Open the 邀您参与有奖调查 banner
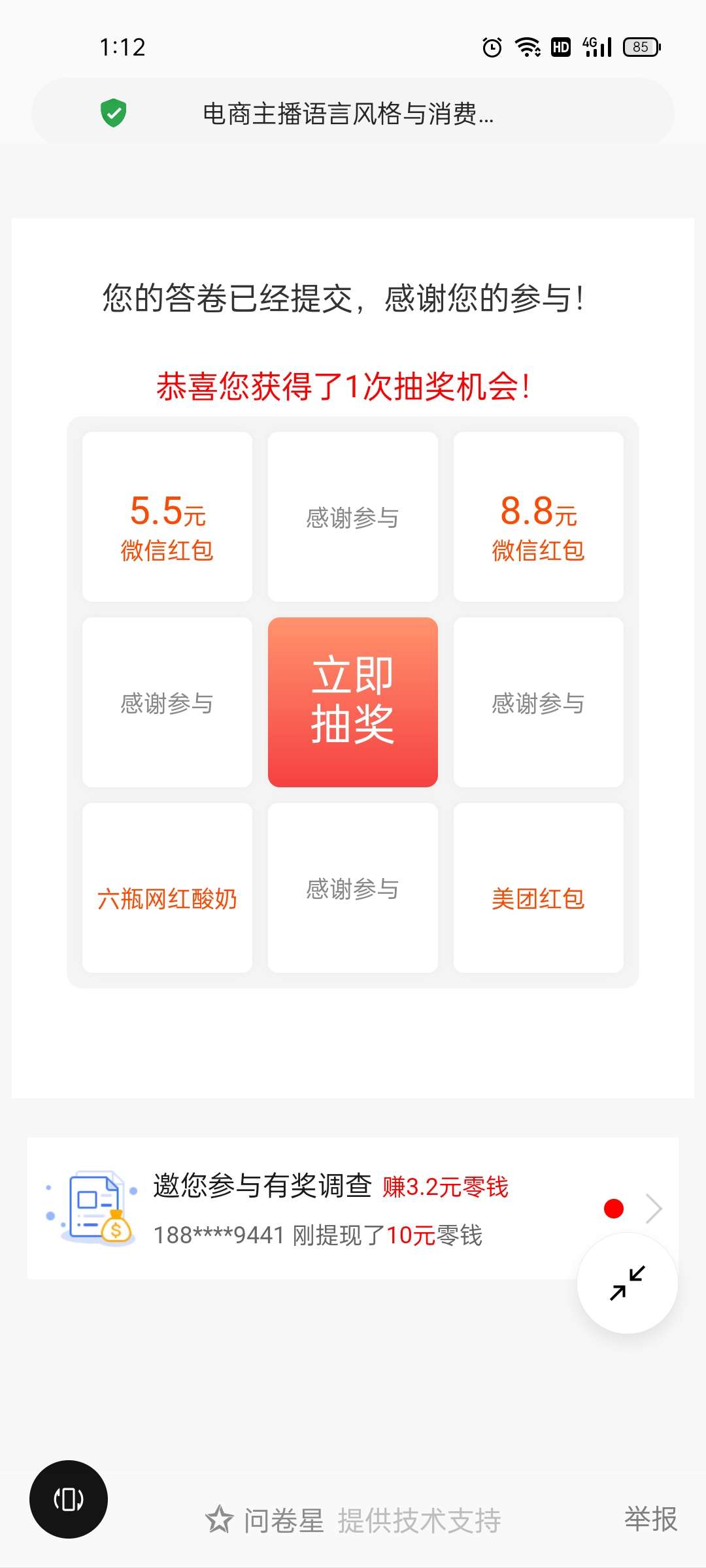The height and width of the screenshot is (1568, 706). click(x=327, y=1208)
